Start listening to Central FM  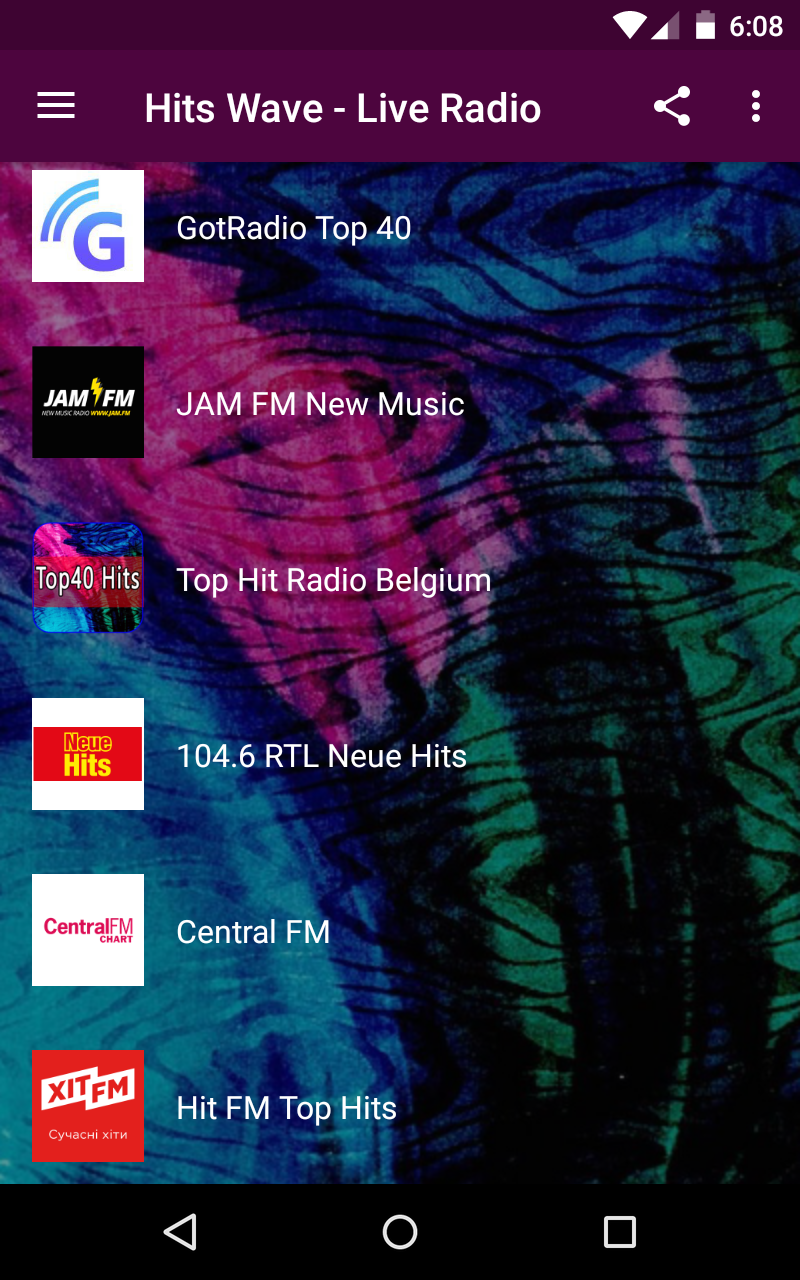click(x=252, y=932)
